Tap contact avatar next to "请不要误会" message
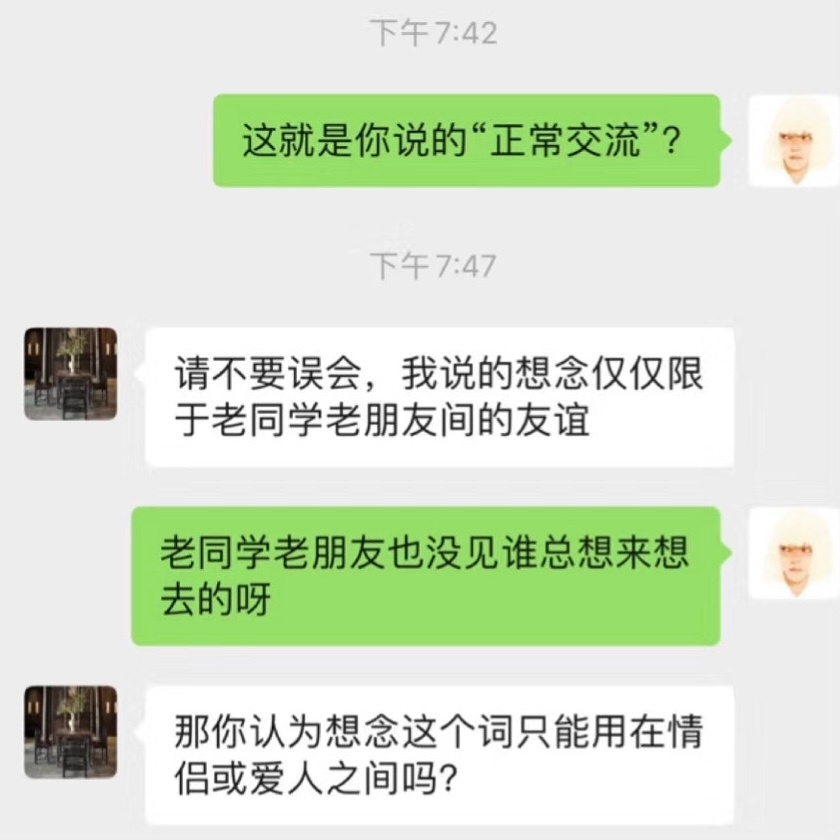Screen dimensions: 840x840 [71, 373]
